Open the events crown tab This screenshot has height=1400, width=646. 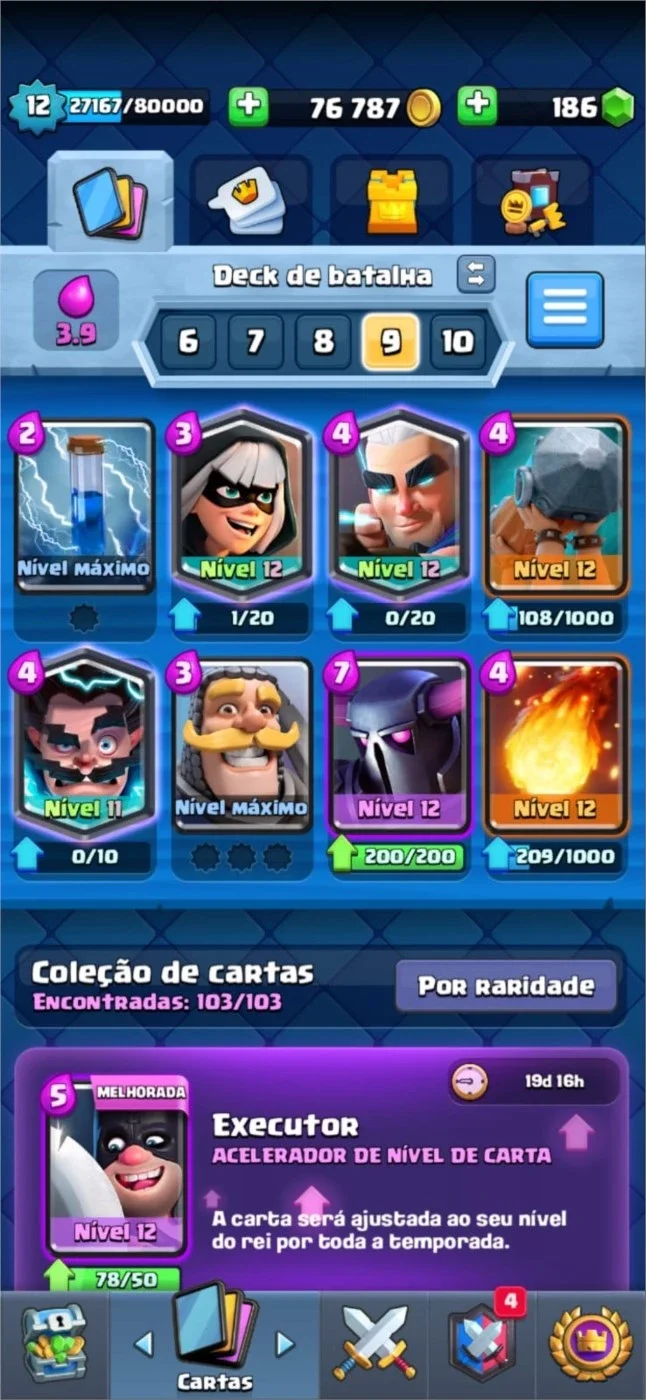click(591, 1343)
